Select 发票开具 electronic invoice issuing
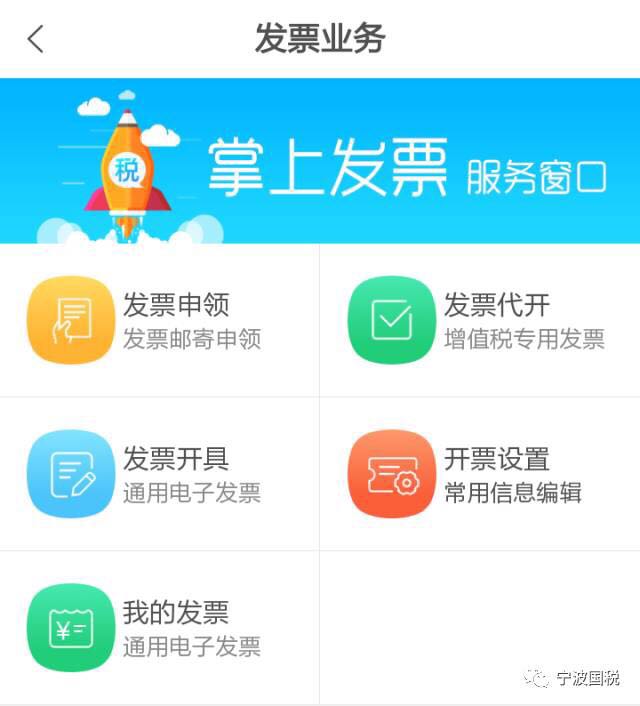This screenshot has height=706, width=640. click(160, 474)
